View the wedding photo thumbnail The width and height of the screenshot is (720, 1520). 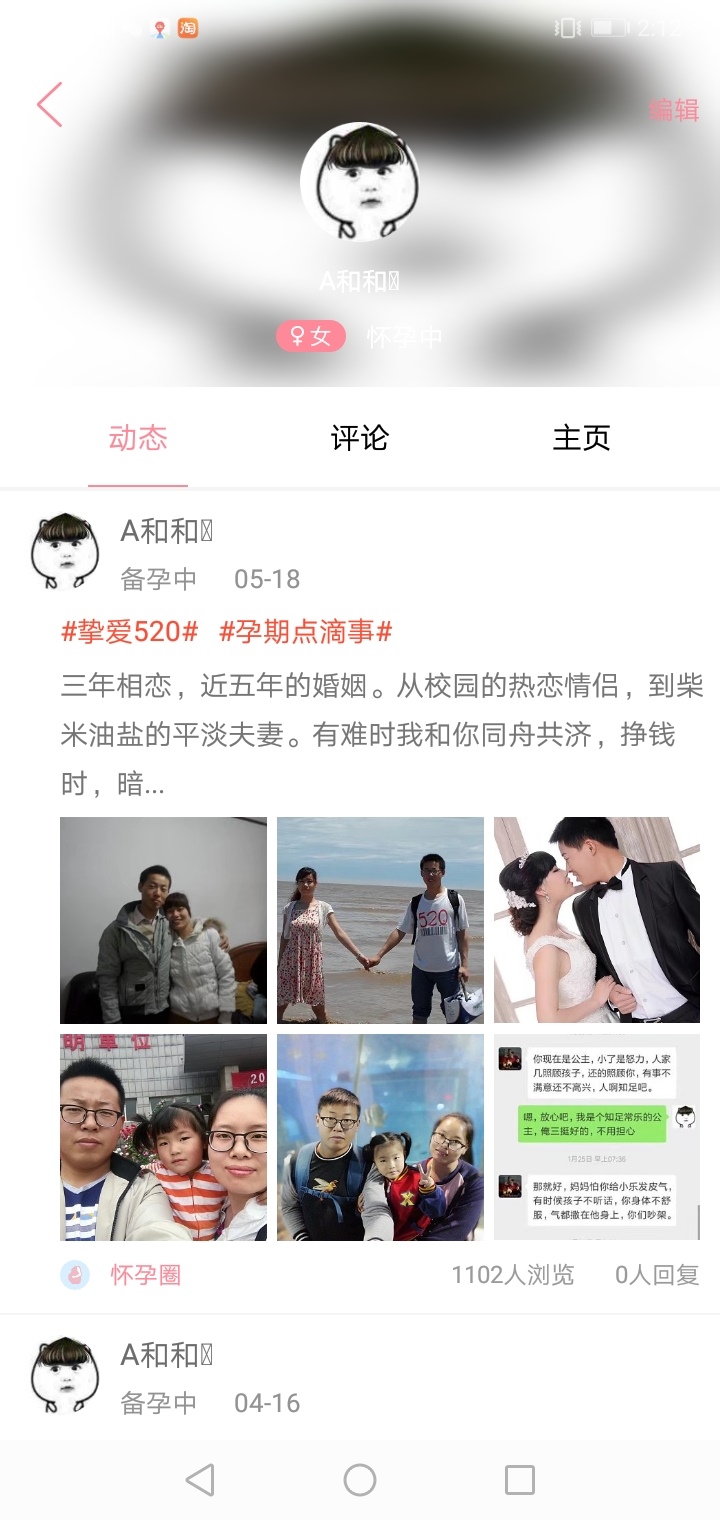click(597, 920)
